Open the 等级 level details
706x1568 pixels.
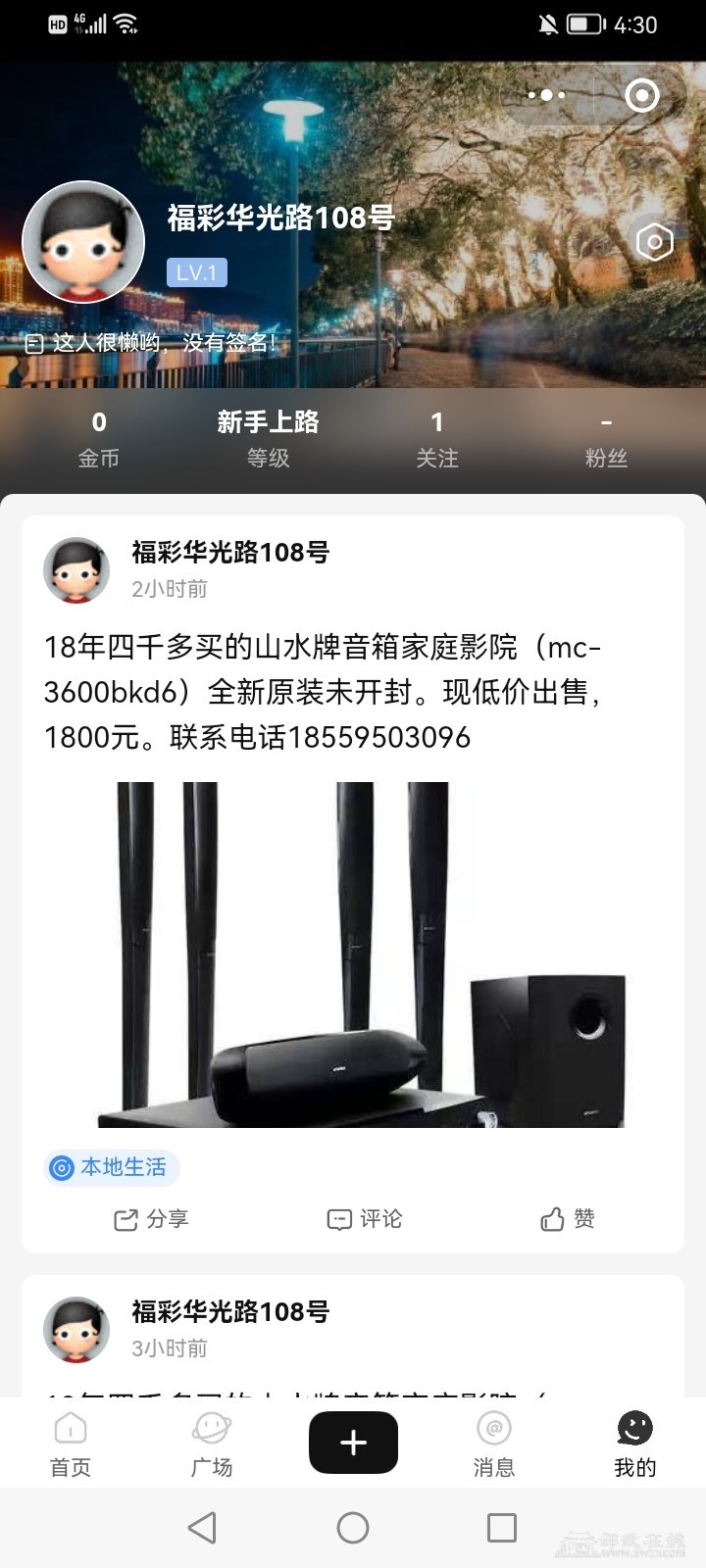coord(268,438)
